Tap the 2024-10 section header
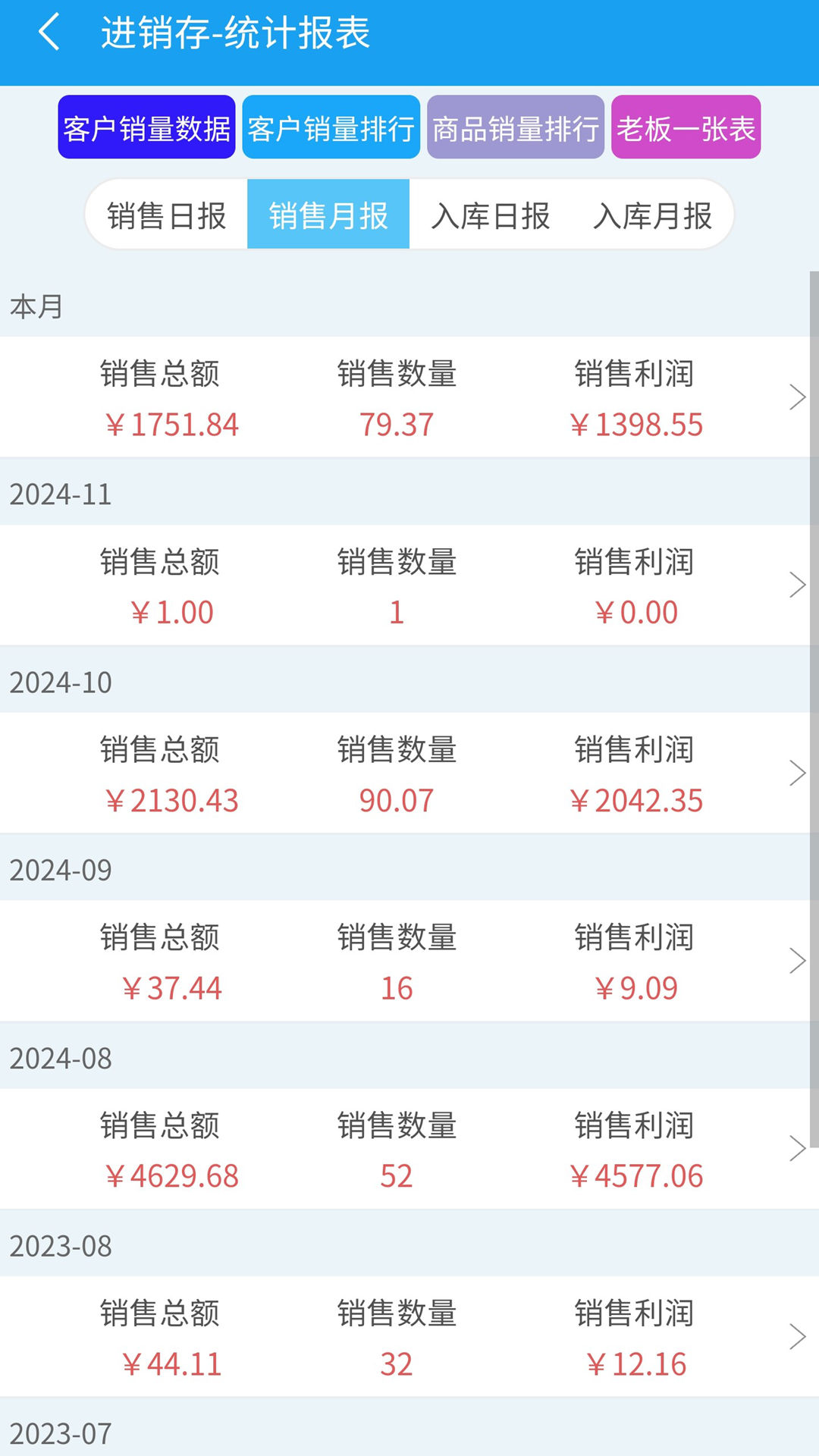Screen dimensions: 819x1456 (61, 681)
